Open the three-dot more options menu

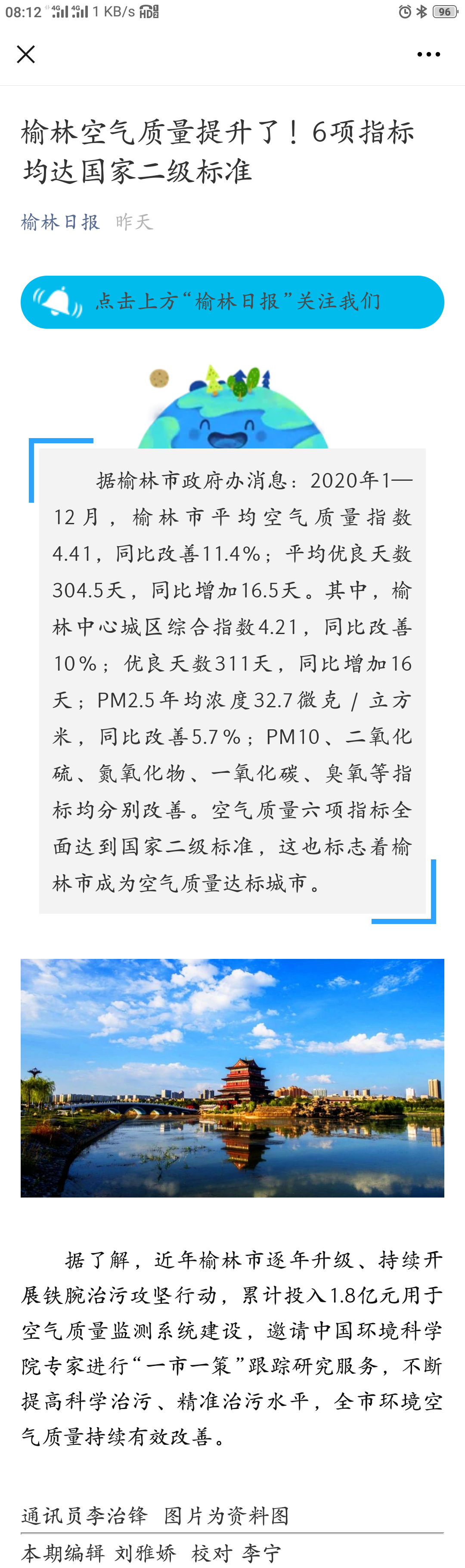point(428,54)
